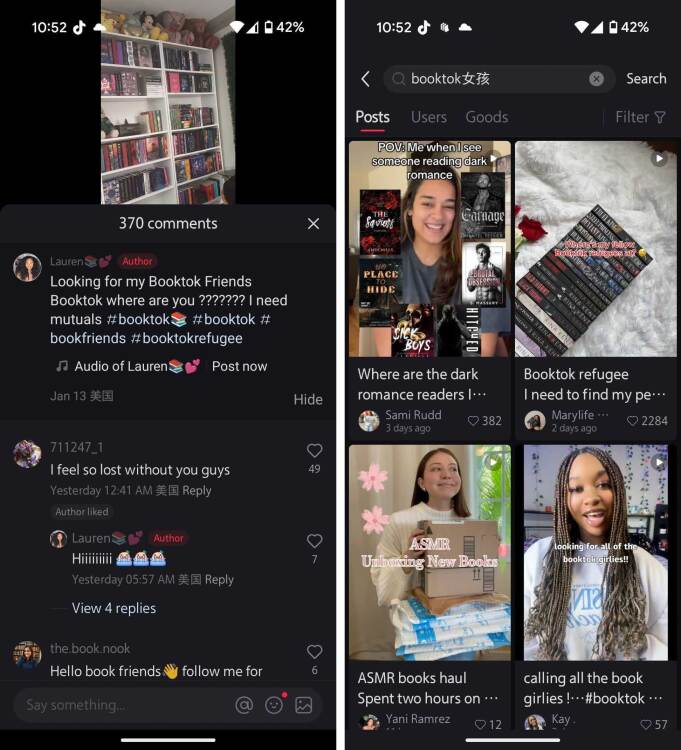Close the 370 comments panel
This screenshot has height=750, width=681.
point(313,224)
